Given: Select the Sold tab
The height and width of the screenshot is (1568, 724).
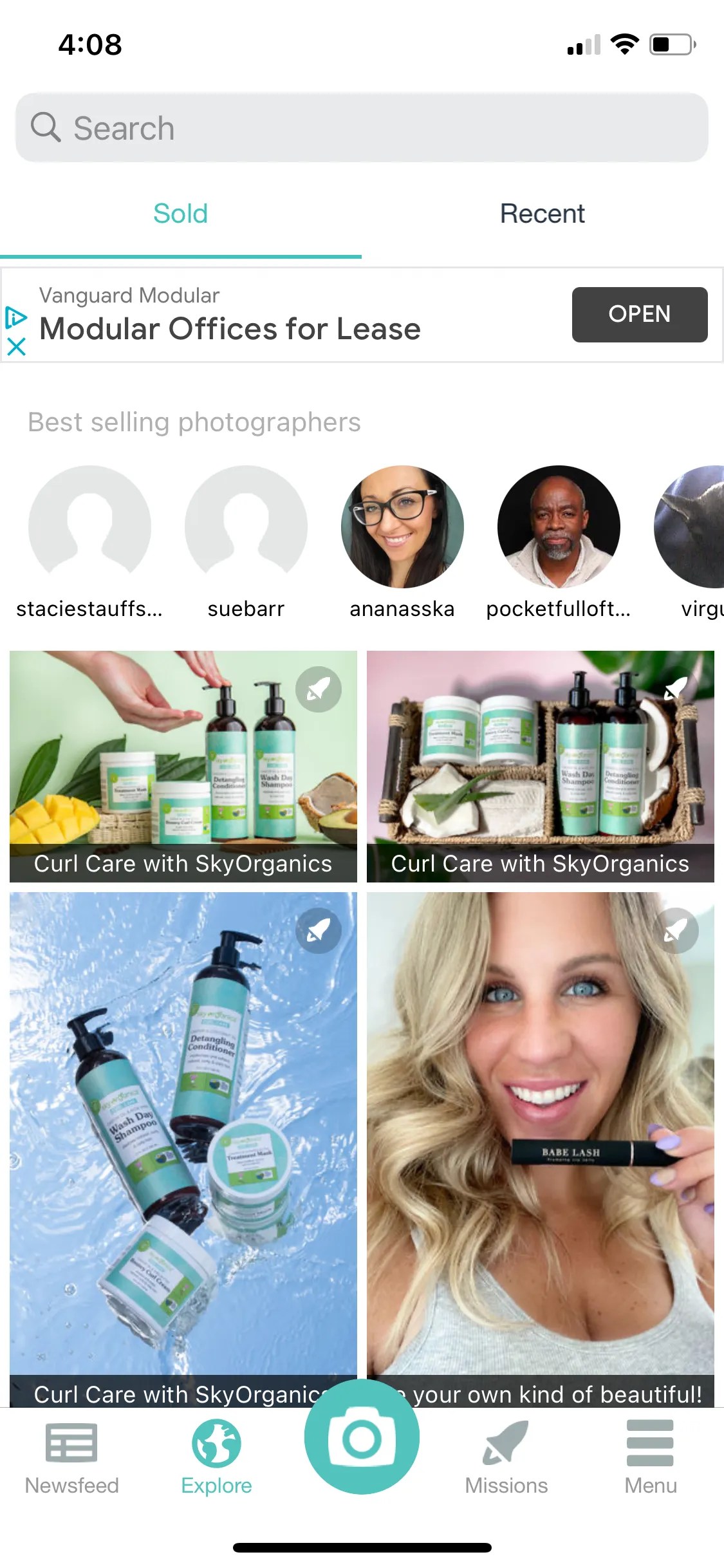Looking at the screenshot, I should [x=180, y=213].
